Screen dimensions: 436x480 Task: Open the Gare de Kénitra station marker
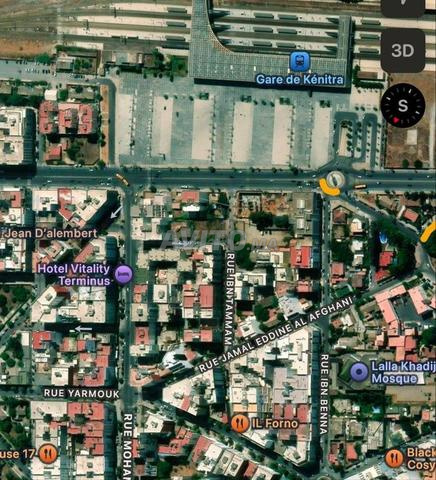click(x=300, y=62)
